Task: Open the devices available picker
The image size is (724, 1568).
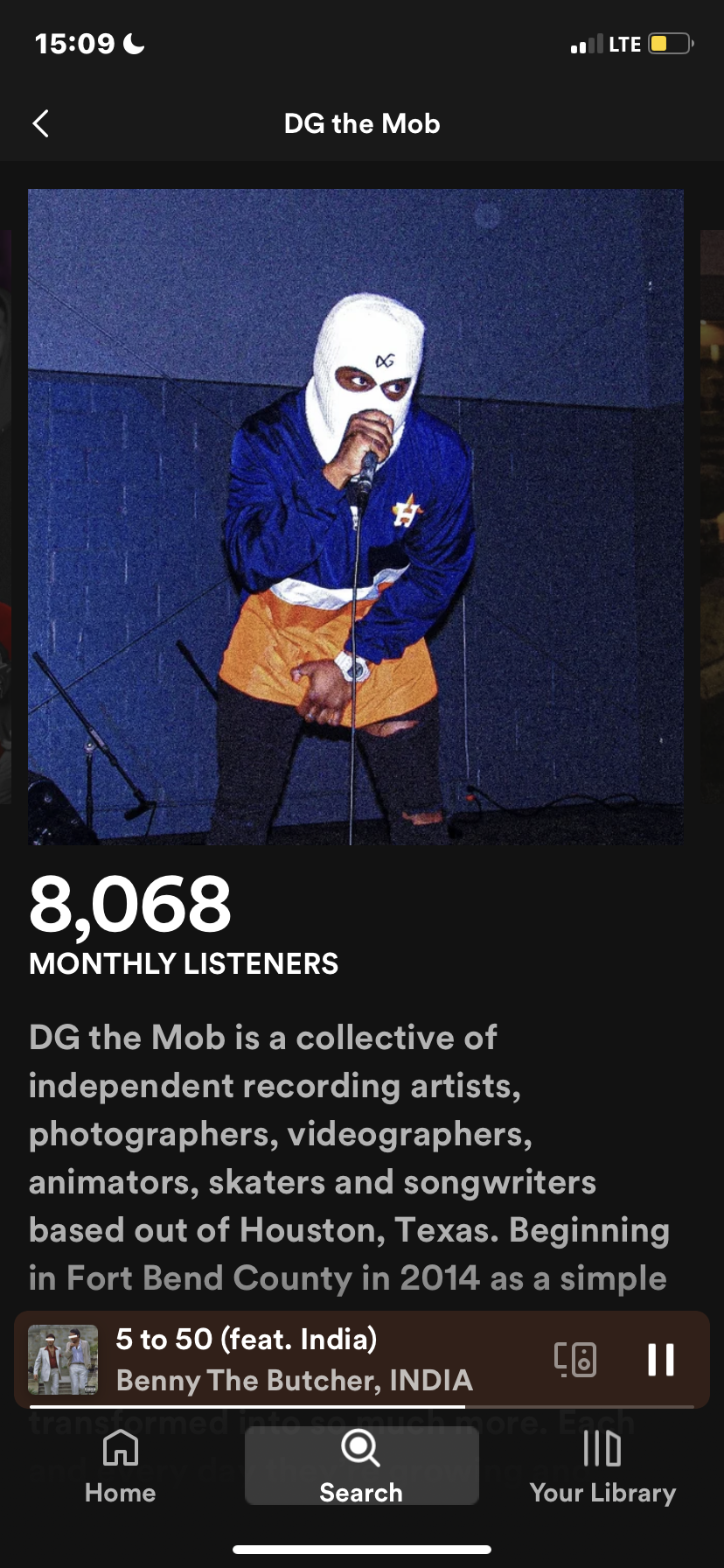Action: pyautogui.click(x=575, y=1360)
